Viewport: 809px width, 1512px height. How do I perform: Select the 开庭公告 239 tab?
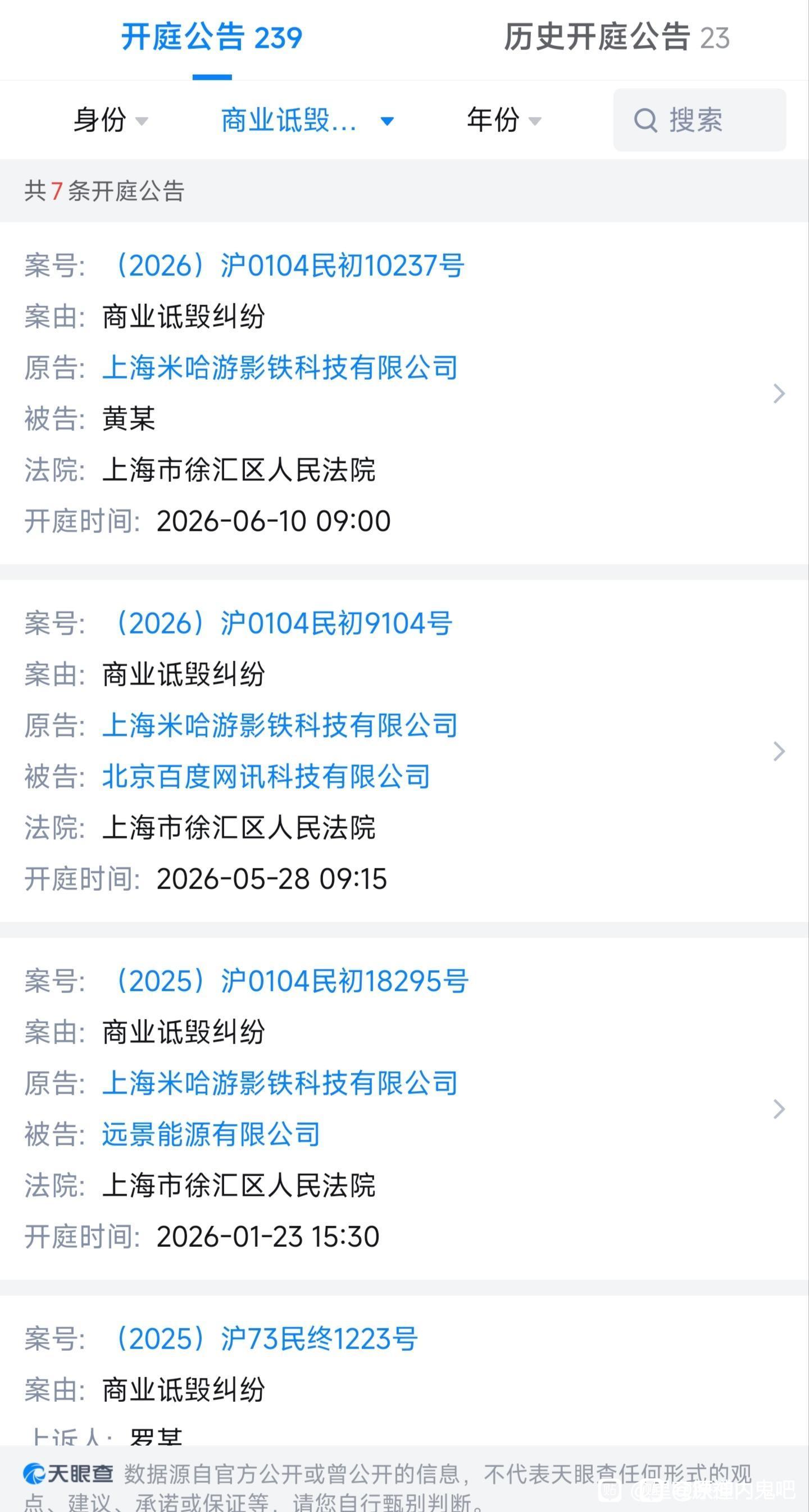pyautogui.click(x=212, y=38)
